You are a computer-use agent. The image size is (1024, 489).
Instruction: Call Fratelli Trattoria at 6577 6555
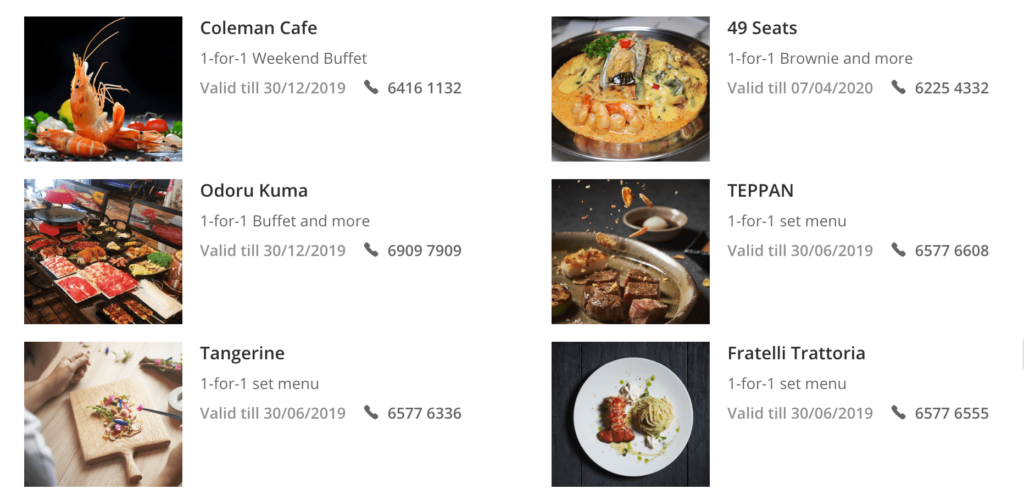[x=951, y=414]
